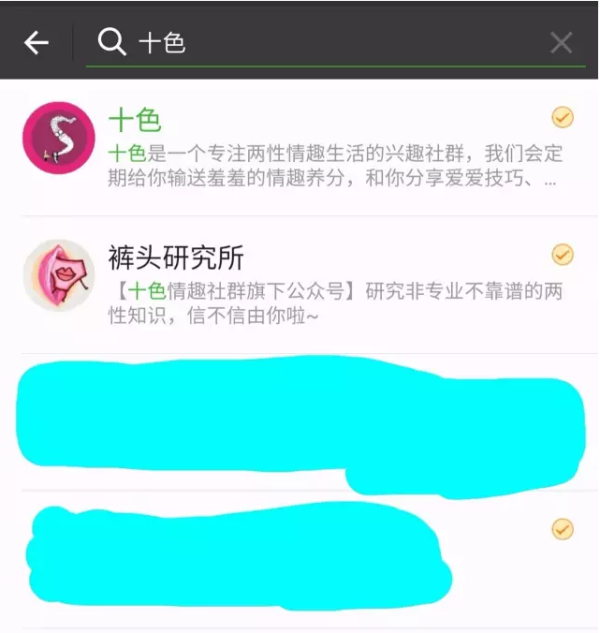Open the 十色 official account result
Viewport: 600px width, 633px height.
pos(300,150)
